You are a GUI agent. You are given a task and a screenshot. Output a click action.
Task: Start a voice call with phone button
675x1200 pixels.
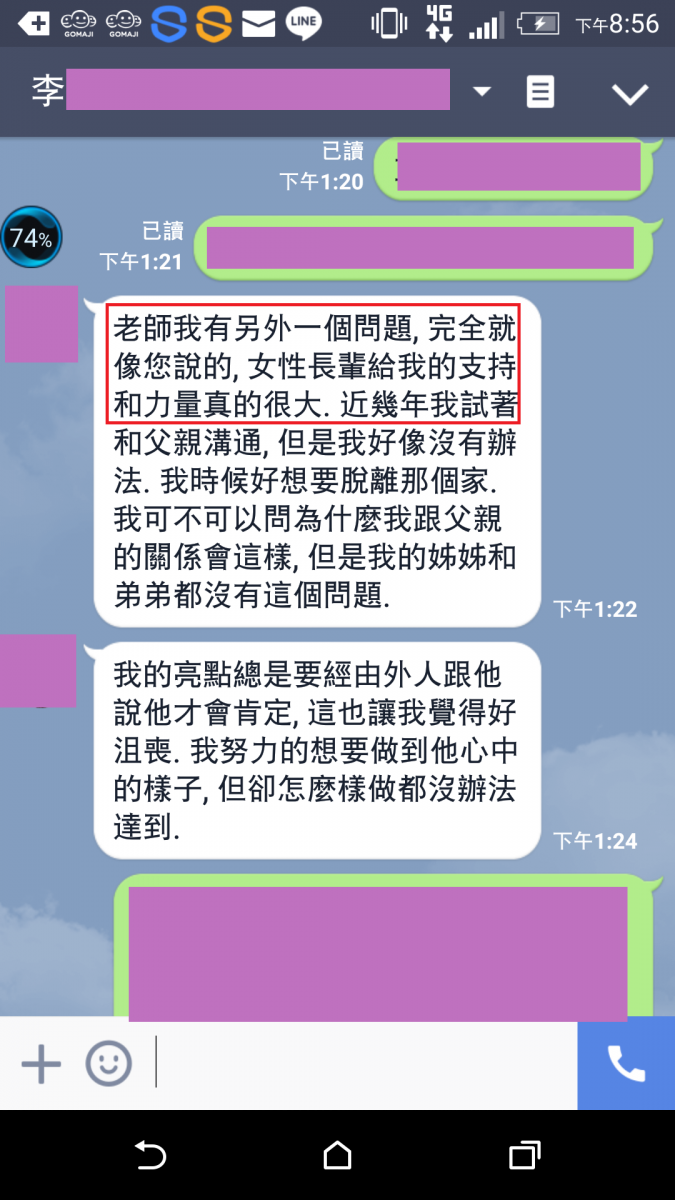click(626, 1065)
